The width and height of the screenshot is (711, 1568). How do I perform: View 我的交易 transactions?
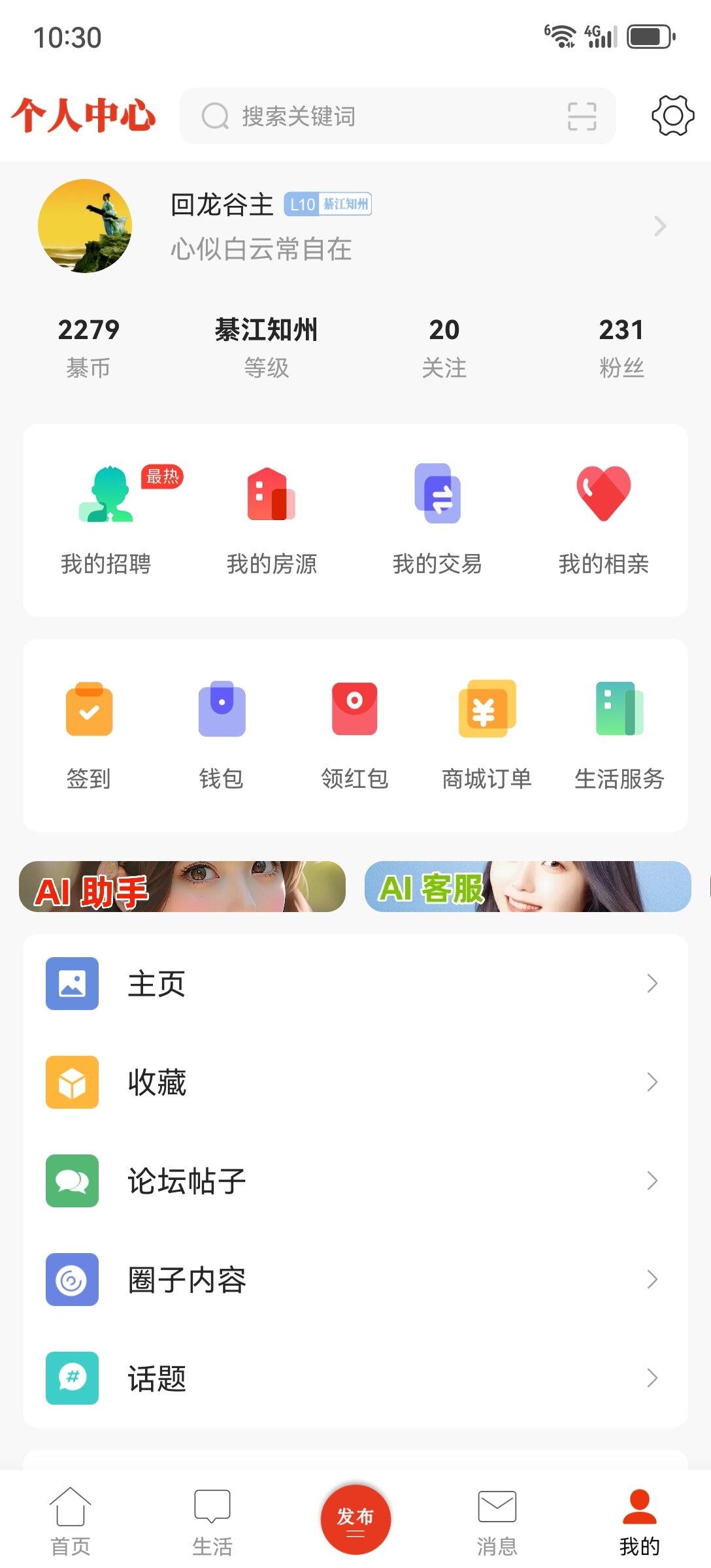pos(437,517)
